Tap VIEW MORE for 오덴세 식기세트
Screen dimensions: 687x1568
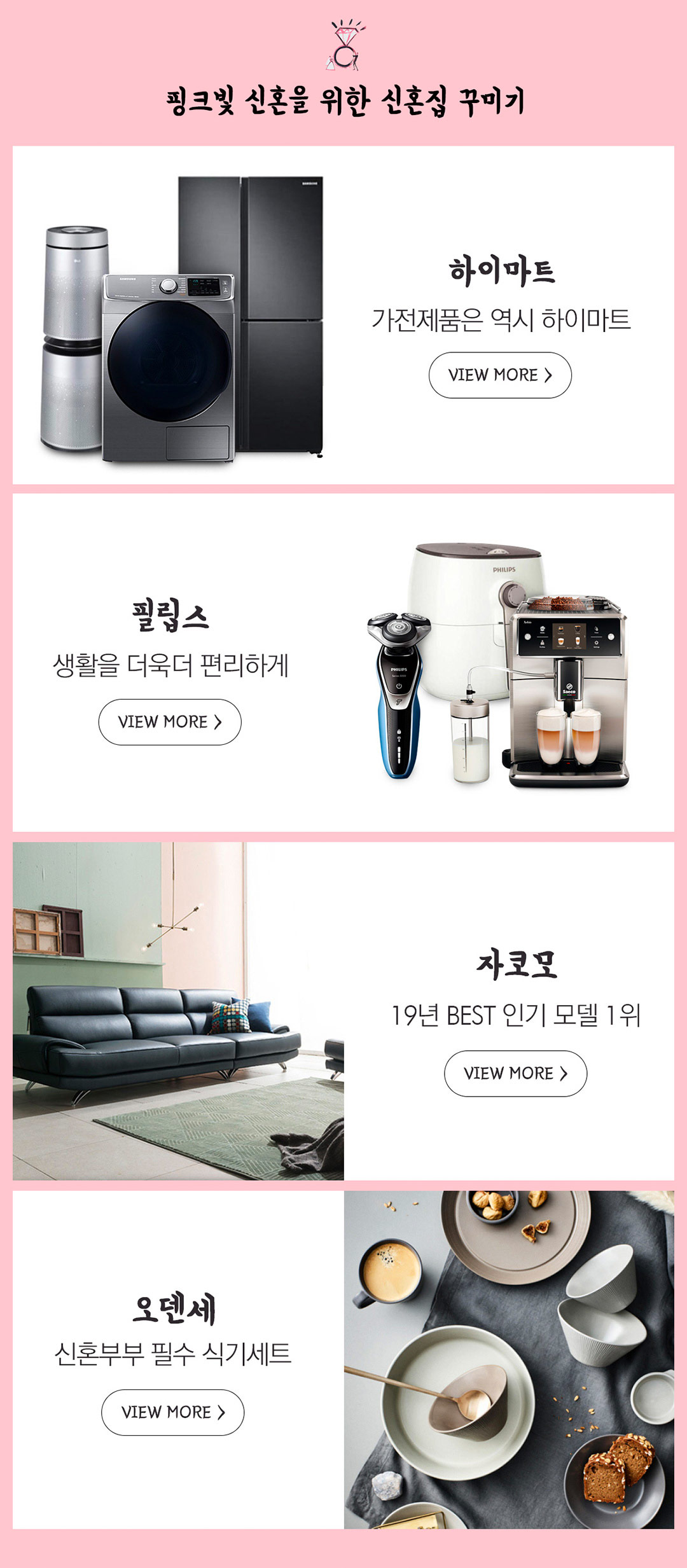coord(172,1413)
